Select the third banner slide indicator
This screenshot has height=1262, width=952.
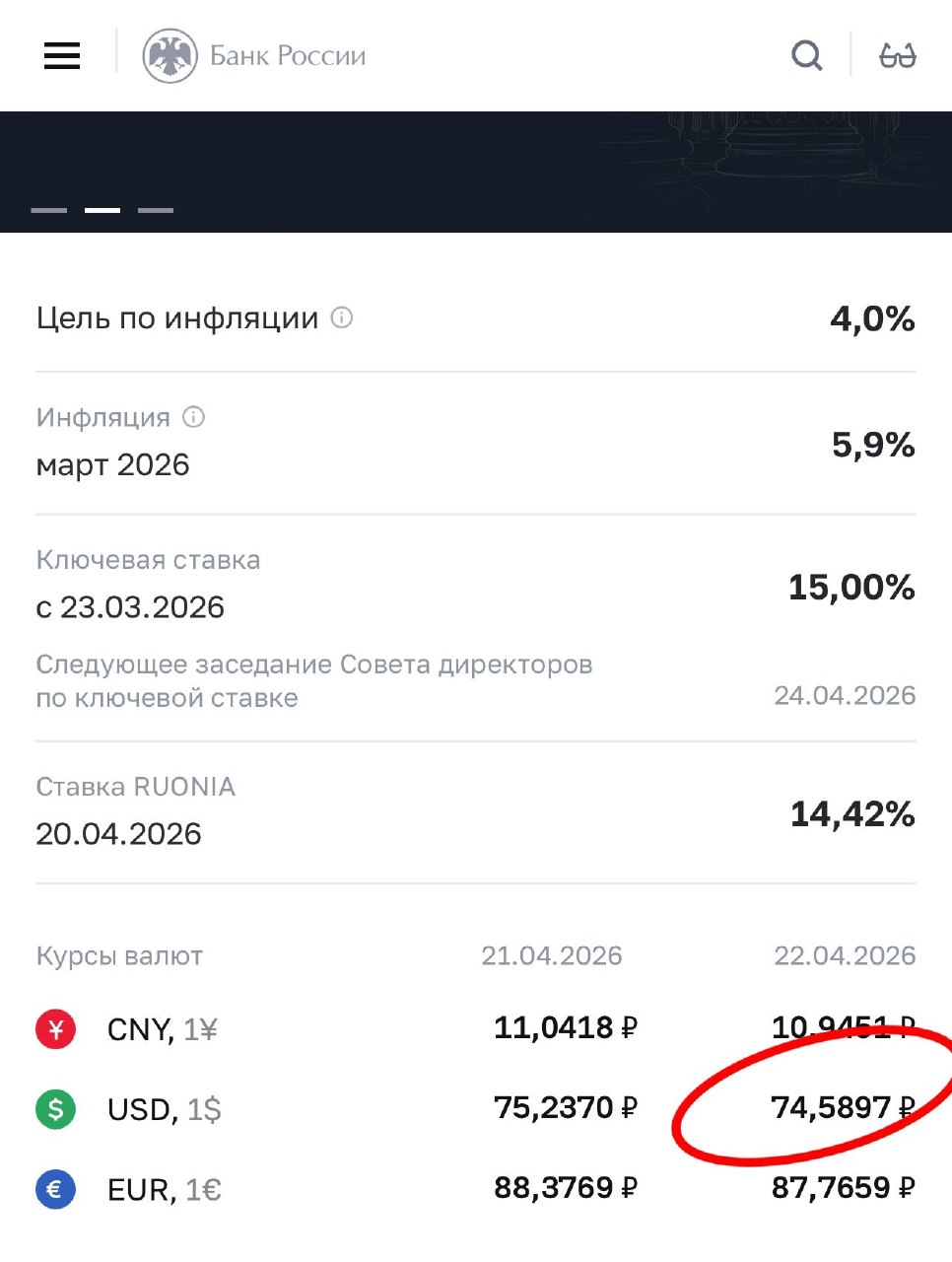point(156,210)
